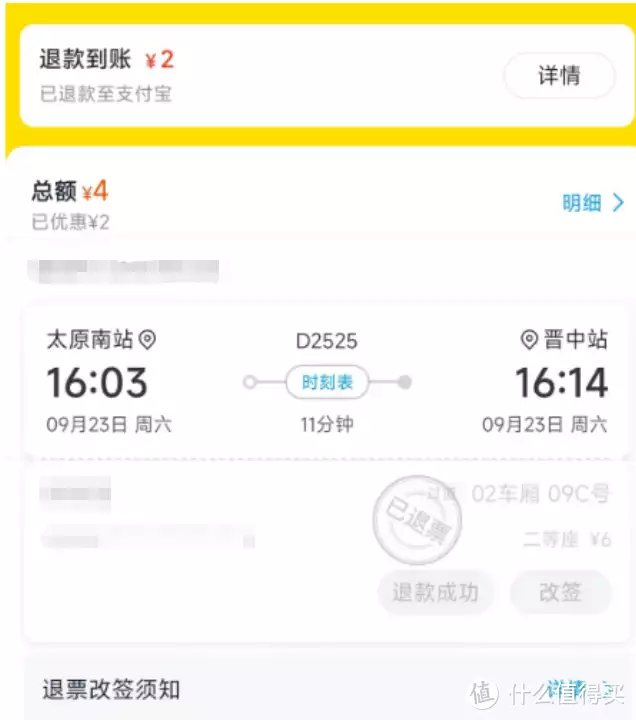The image size is (636, 720).
Task: Tap the 改签 rebook button
Action: (559, 592)
